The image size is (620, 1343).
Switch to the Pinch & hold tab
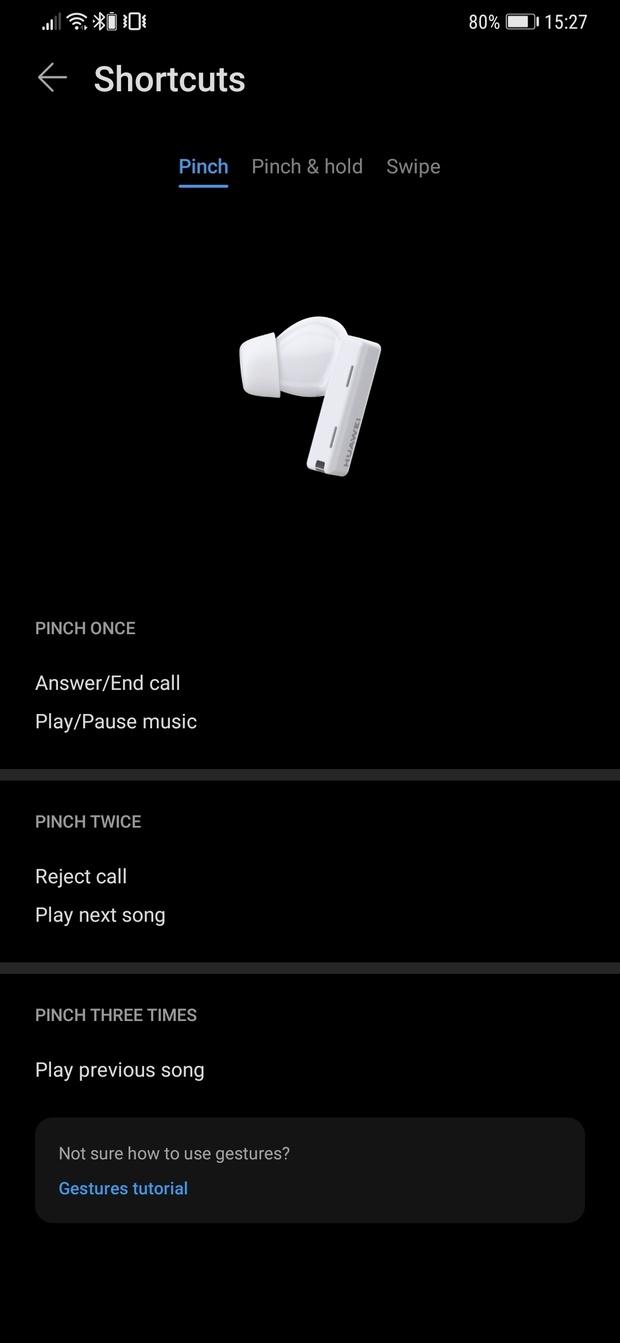point(307,167)
